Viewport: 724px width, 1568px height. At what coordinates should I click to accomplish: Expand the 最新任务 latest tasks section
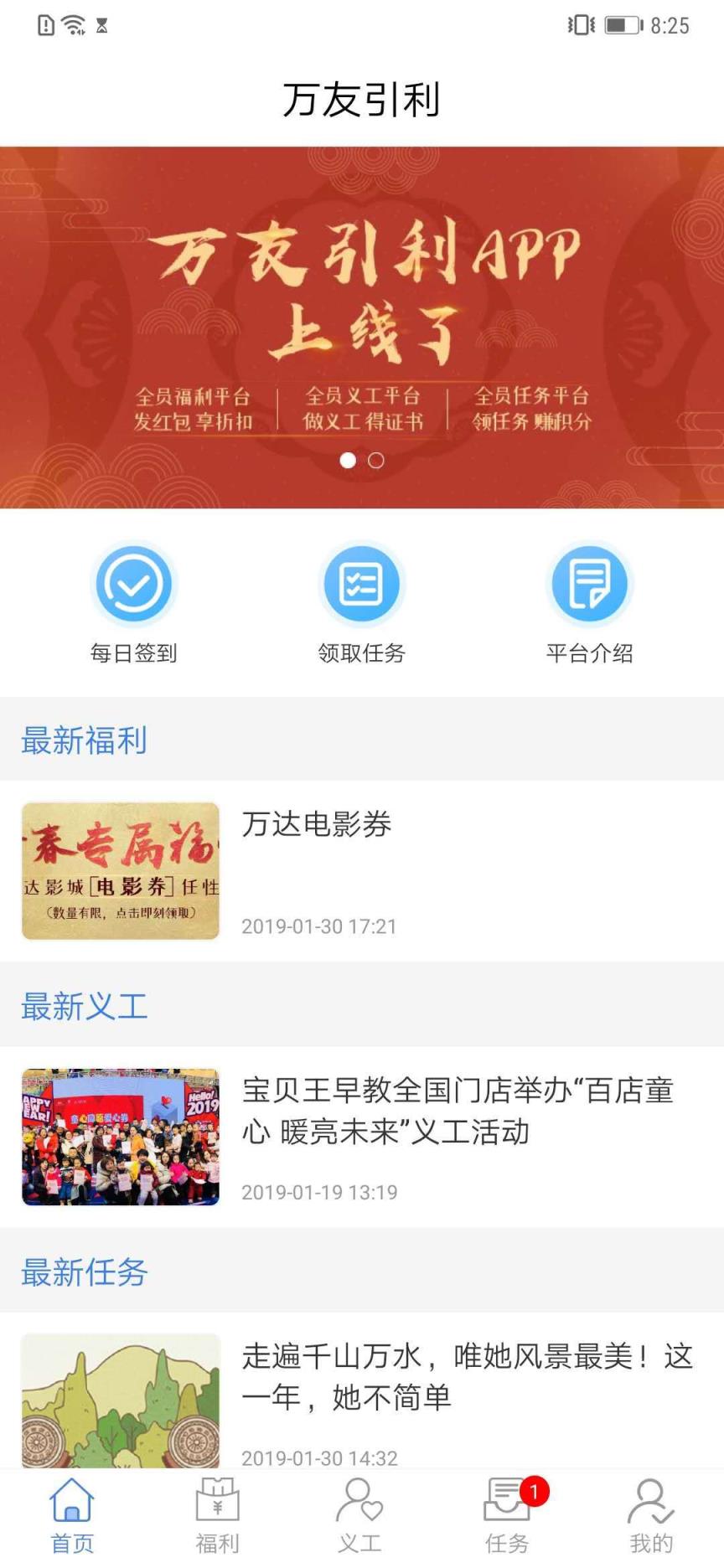point(84,1273)
